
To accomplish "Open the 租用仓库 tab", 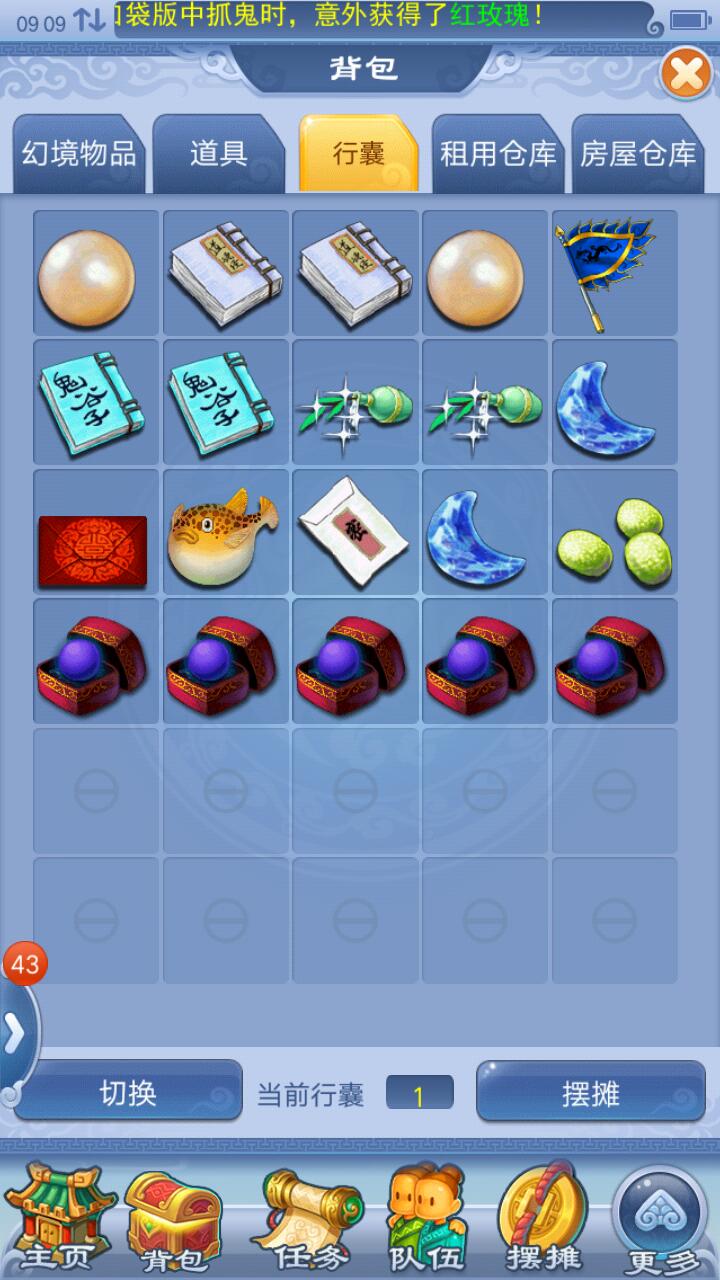I will click(x=498, y=154).
